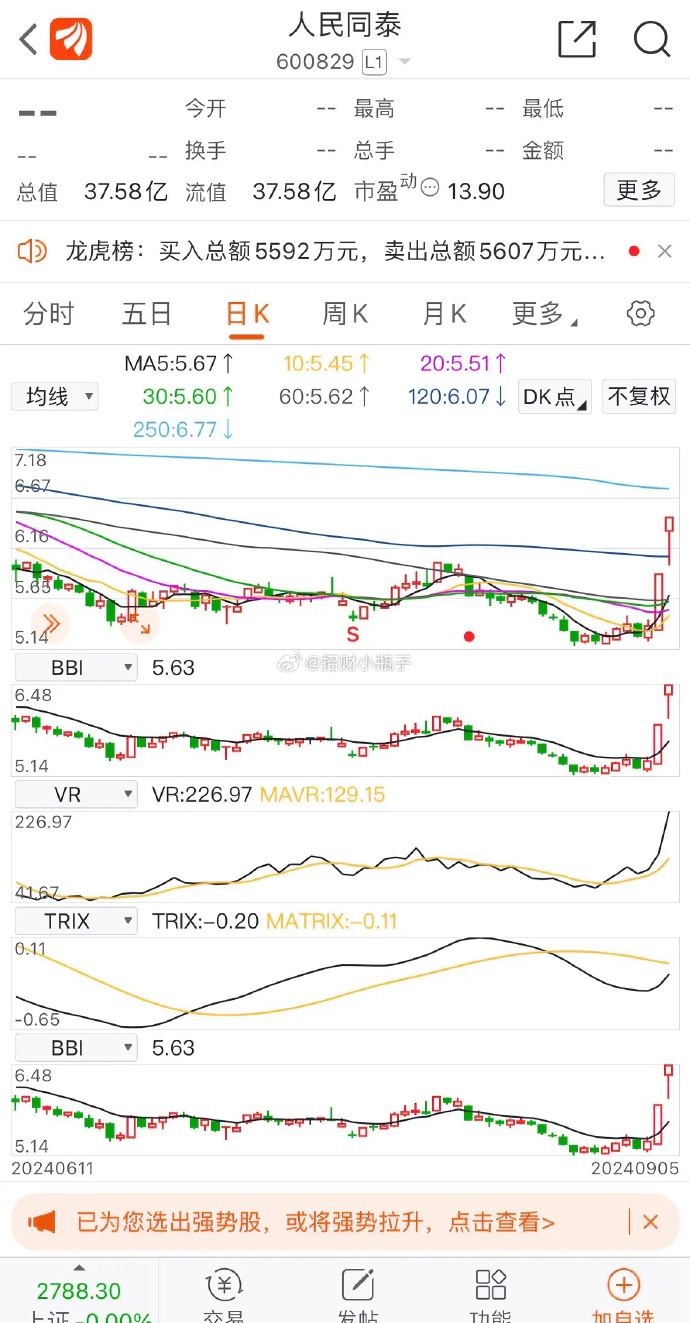This screenshot has width=690, height=1323.
Task: Expand the 更多 chart period tab
Action: click(x=544, y=314)
